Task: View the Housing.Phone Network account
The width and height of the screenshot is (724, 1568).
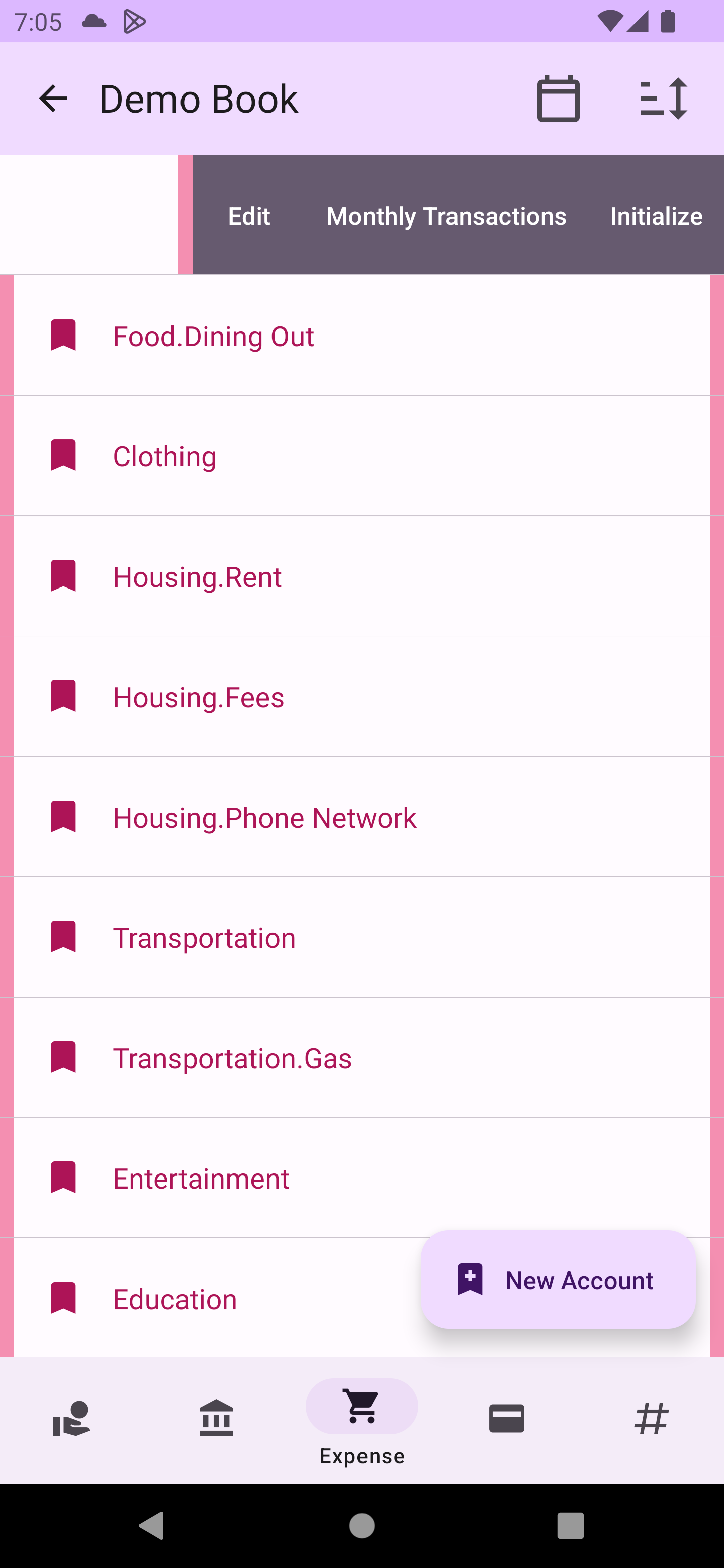Action: (x=264, y=818)
